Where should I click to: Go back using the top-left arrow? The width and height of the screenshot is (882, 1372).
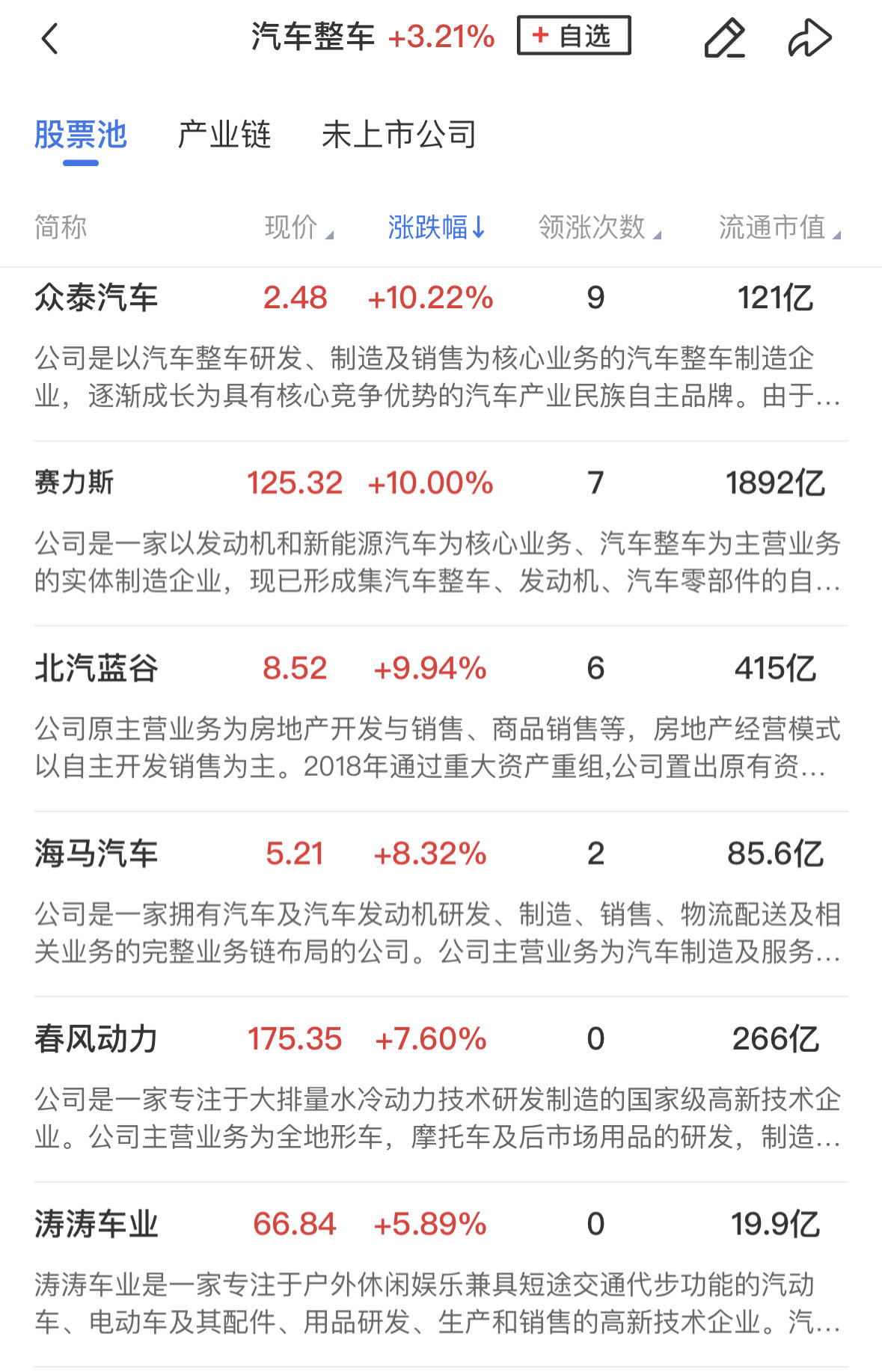(x=49, y=38)
